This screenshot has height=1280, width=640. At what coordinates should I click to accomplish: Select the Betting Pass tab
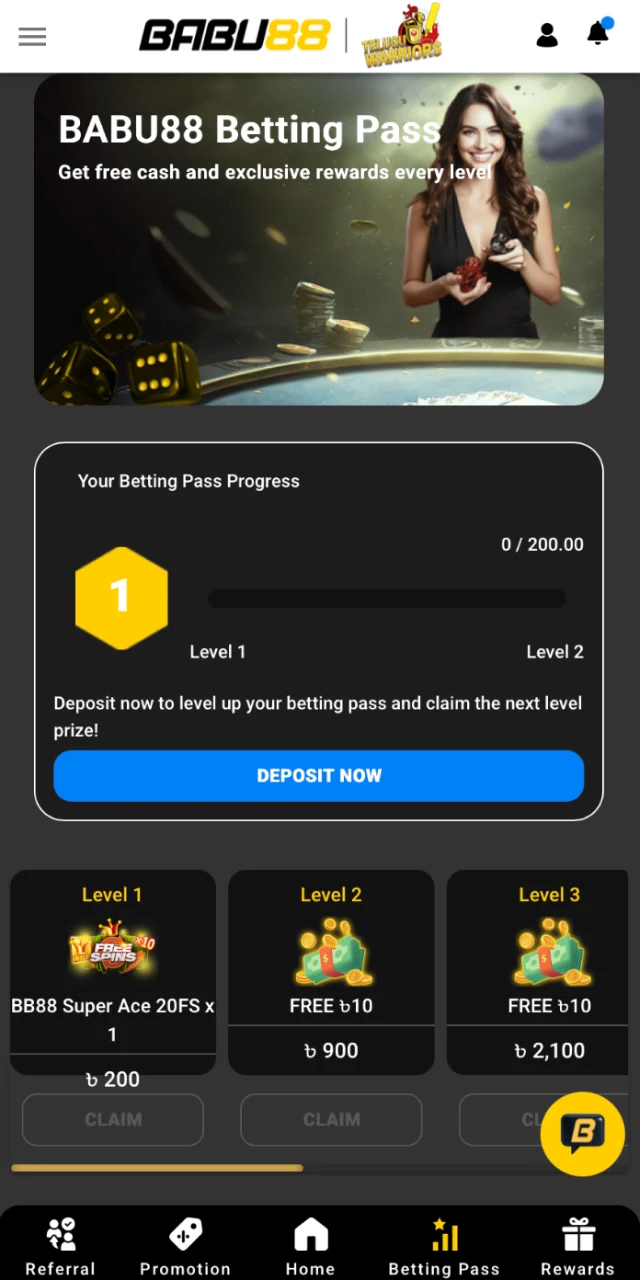pos(444,1246)
